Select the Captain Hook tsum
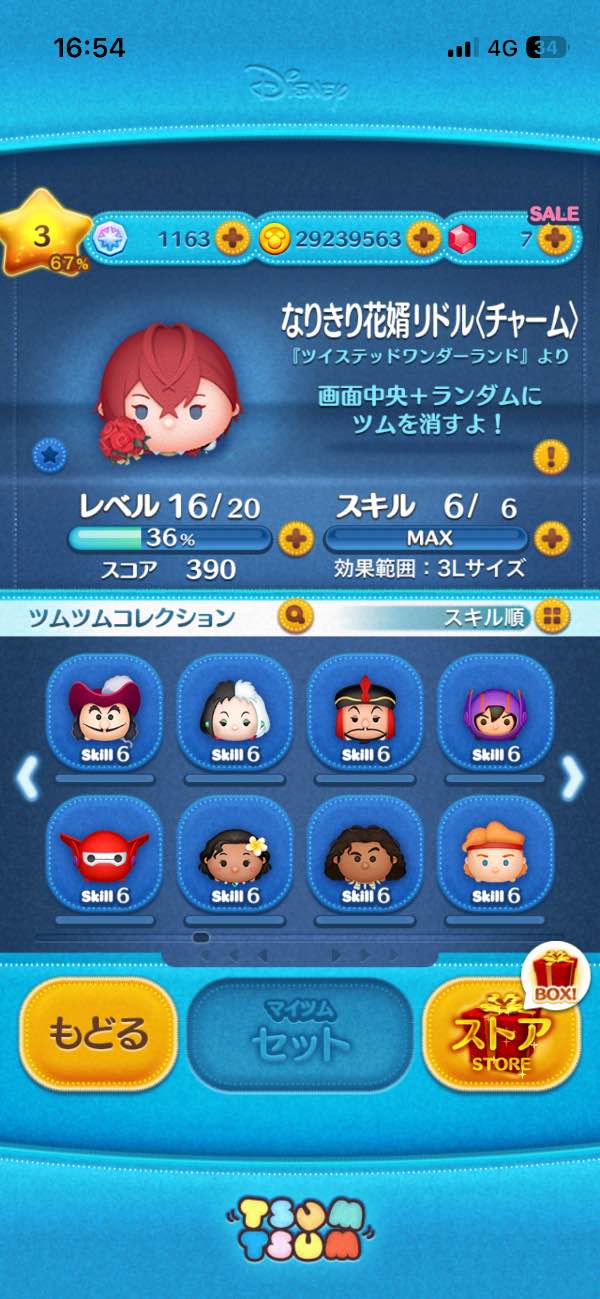 105,713
